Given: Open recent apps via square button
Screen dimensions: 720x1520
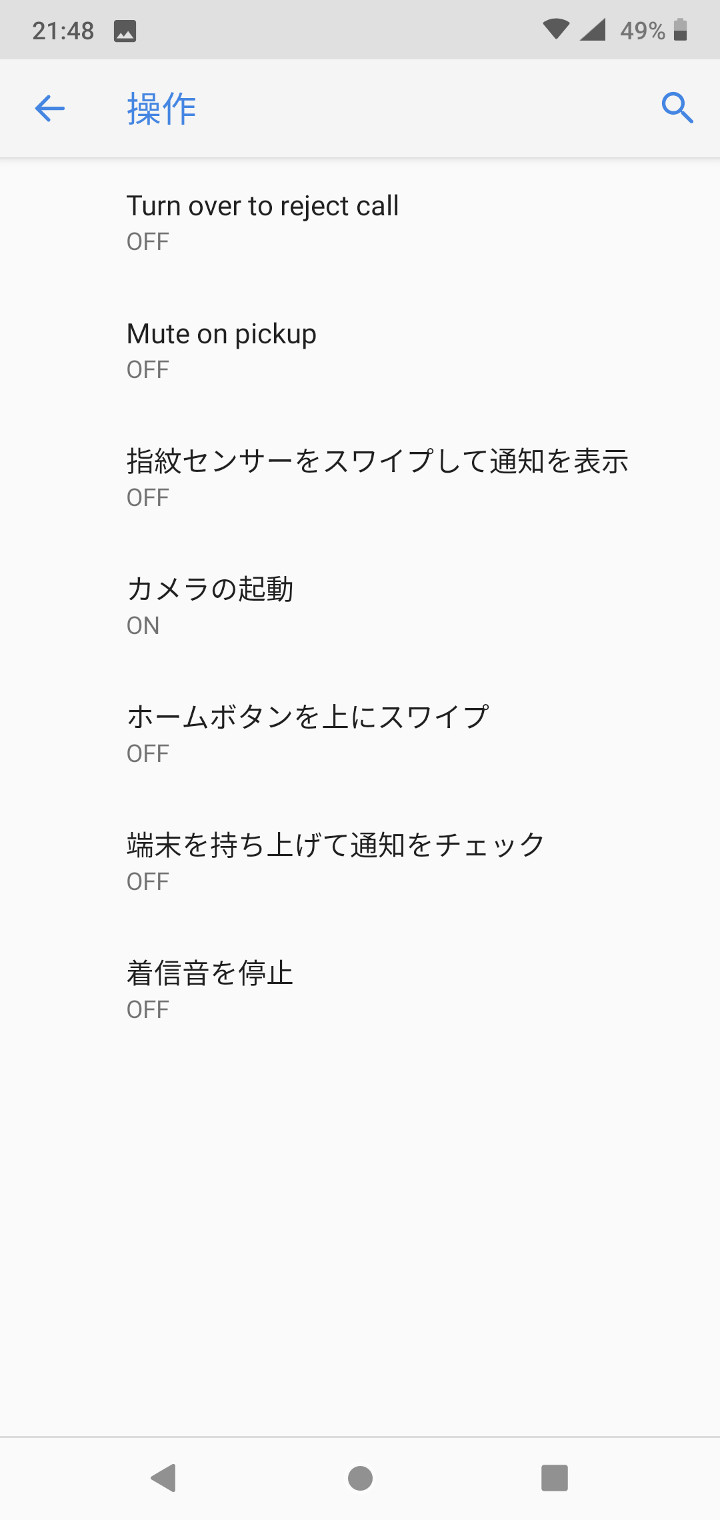Looking at the screenshot, I should (554, 1478).
